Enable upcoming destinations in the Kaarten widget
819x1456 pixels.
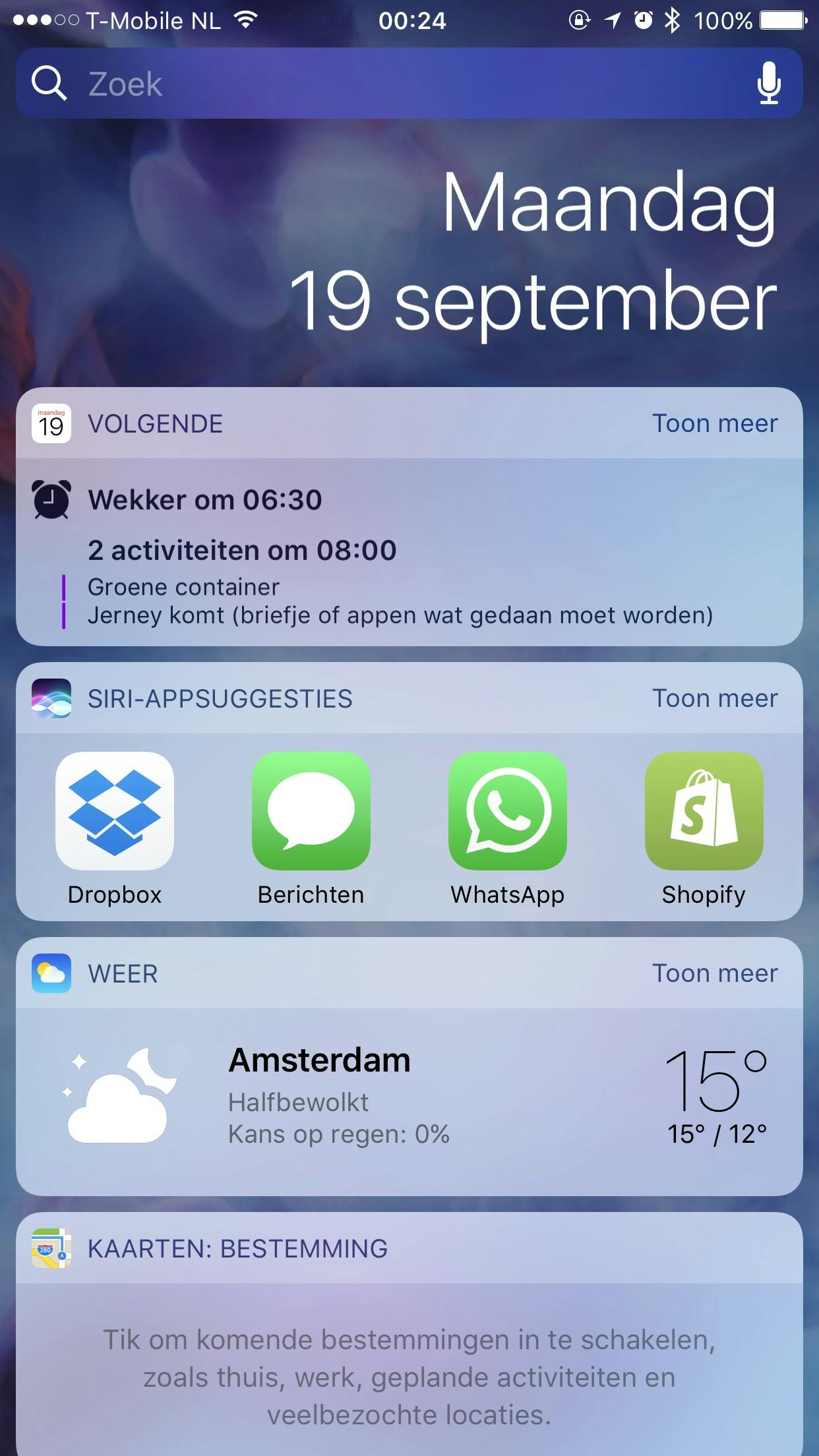click(x=409, y=1377)
